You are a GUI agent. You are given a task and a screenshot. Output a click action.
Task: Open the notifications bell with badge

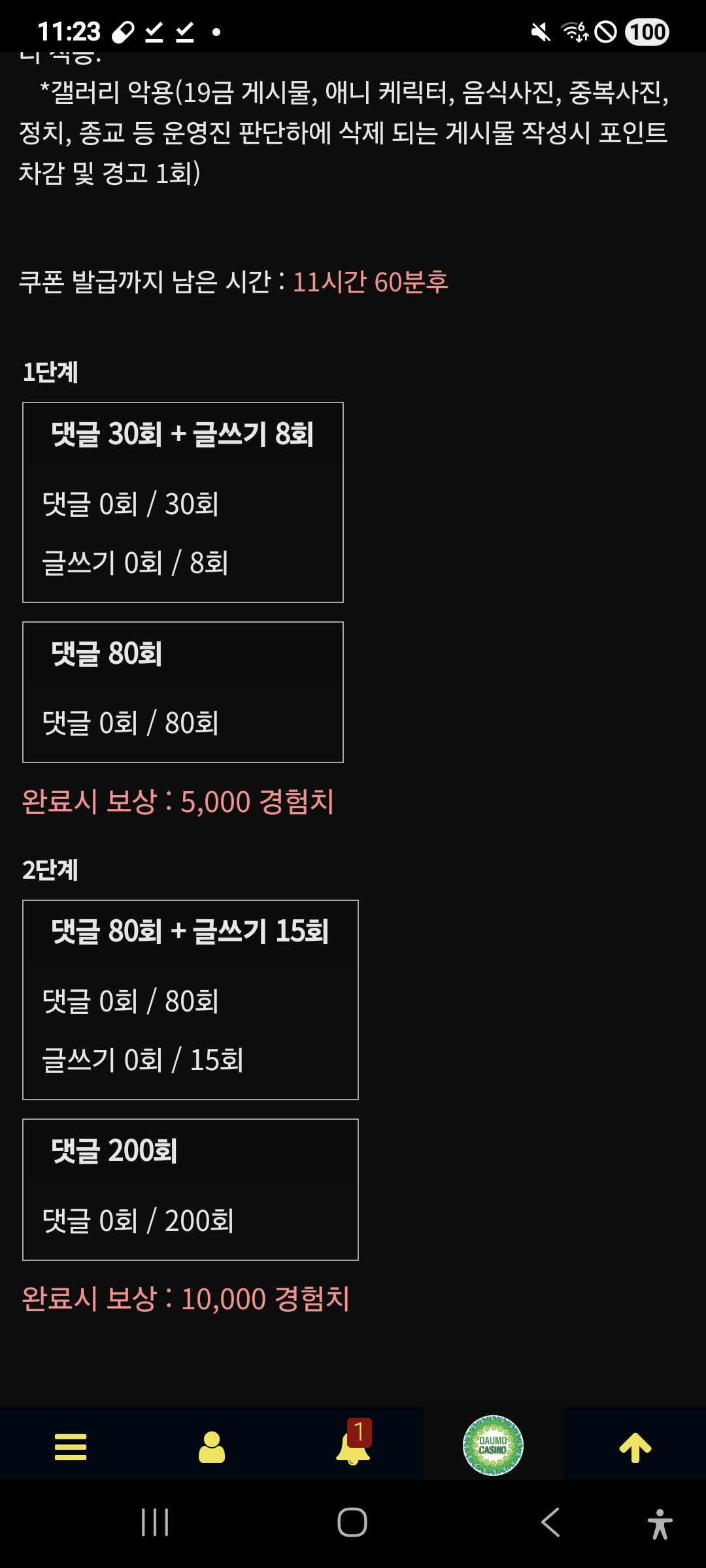(354, 1442)
